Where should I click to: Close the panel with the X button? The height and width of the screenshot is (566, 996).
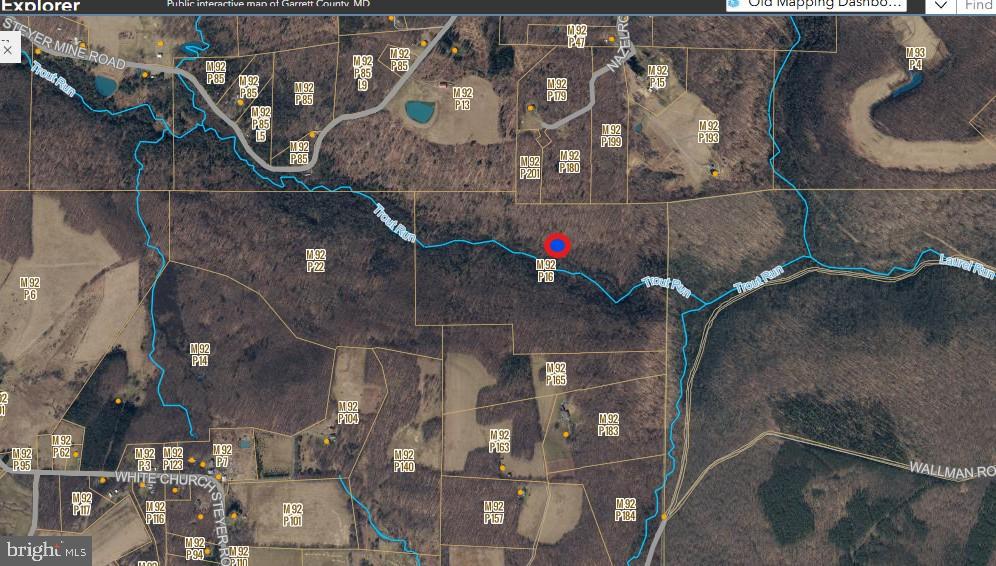[x=7, y=49]
